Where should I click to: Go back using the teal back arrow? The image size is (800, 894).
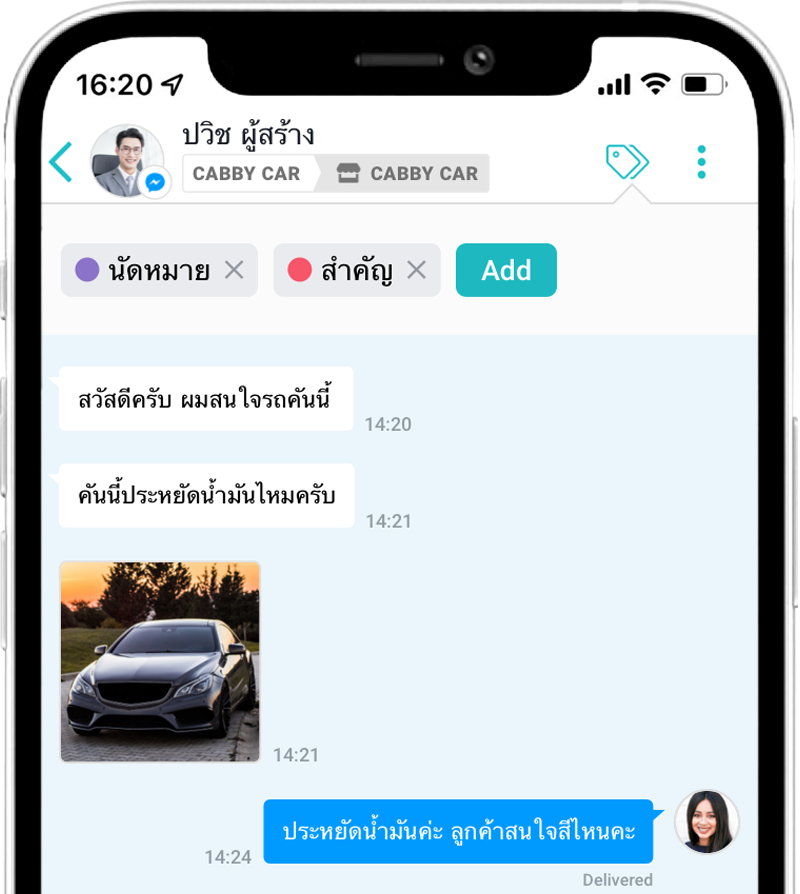(x=61, y=162)
